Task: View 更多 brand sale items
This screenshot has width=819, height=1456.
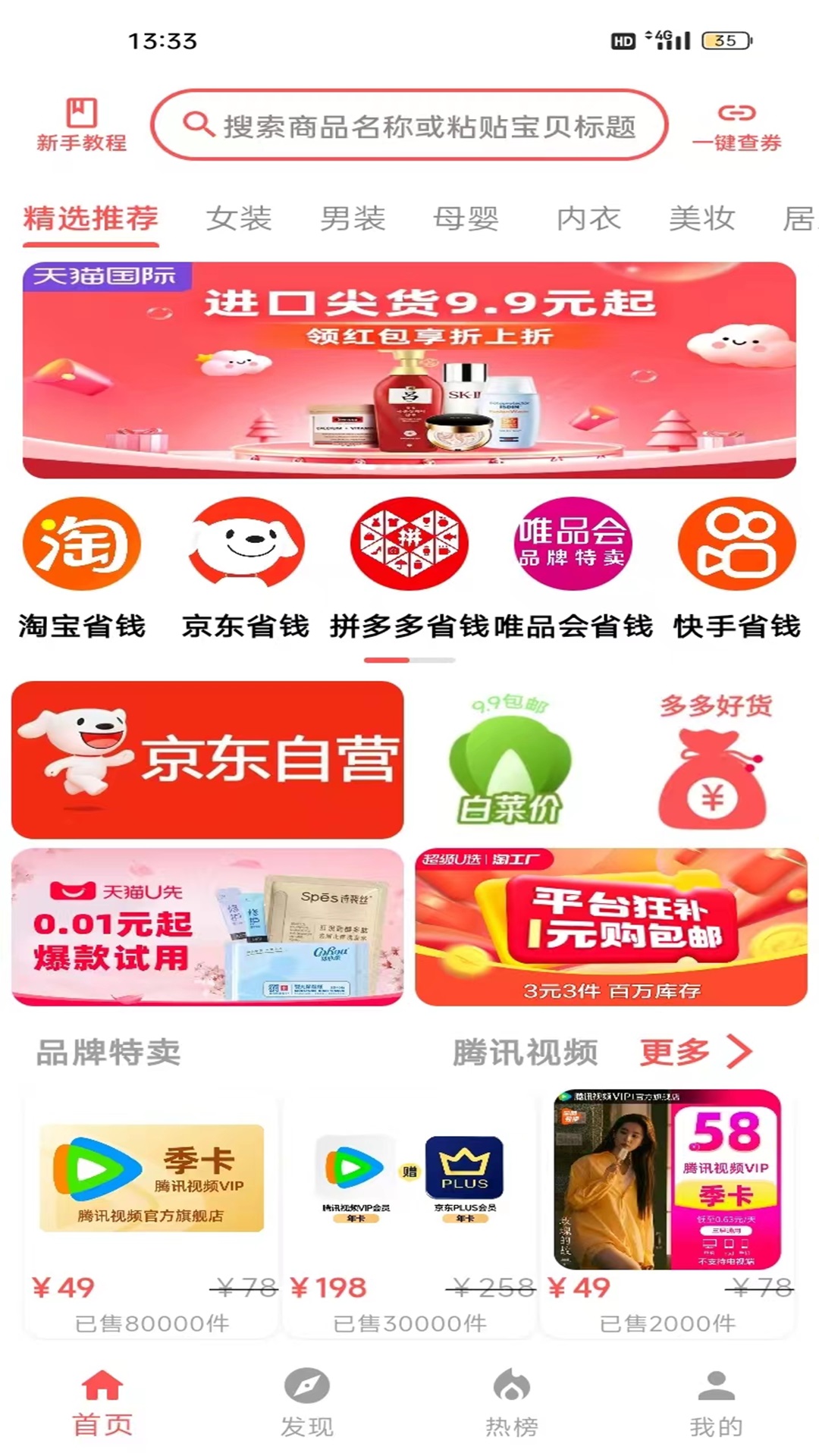Action: [x=695, y=1052]
